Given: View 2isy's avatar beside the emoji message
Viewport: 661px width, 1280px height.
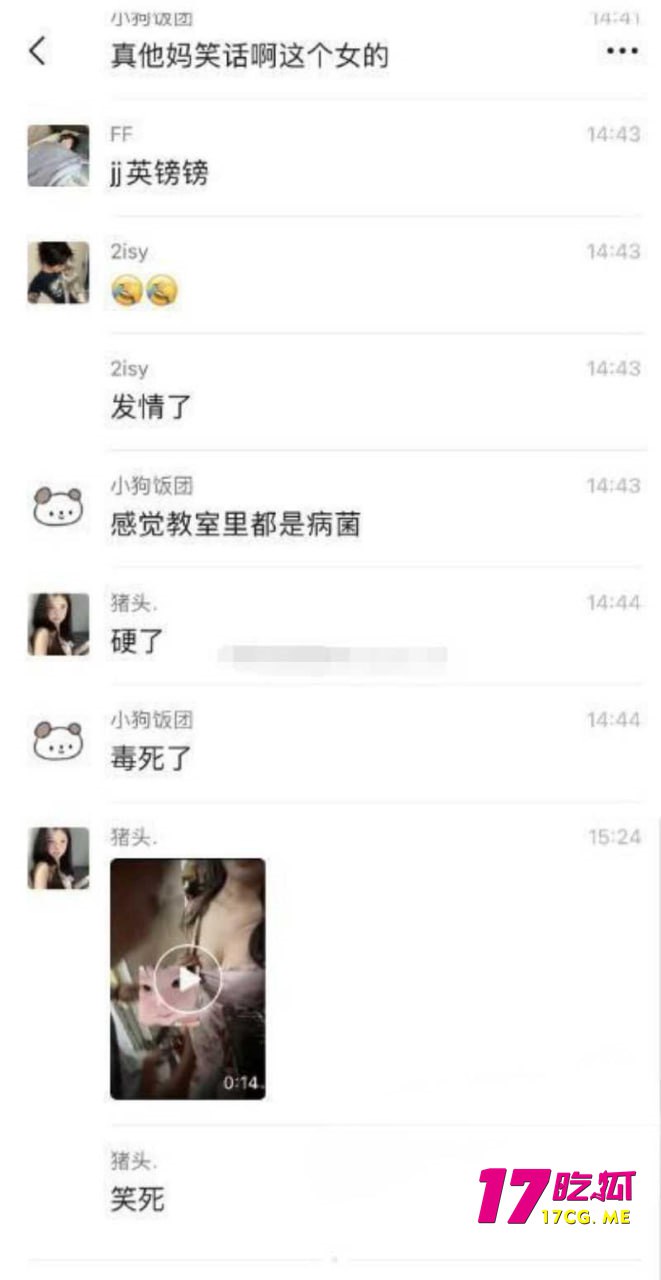Looking at the screenshot, I should point(58,272).
